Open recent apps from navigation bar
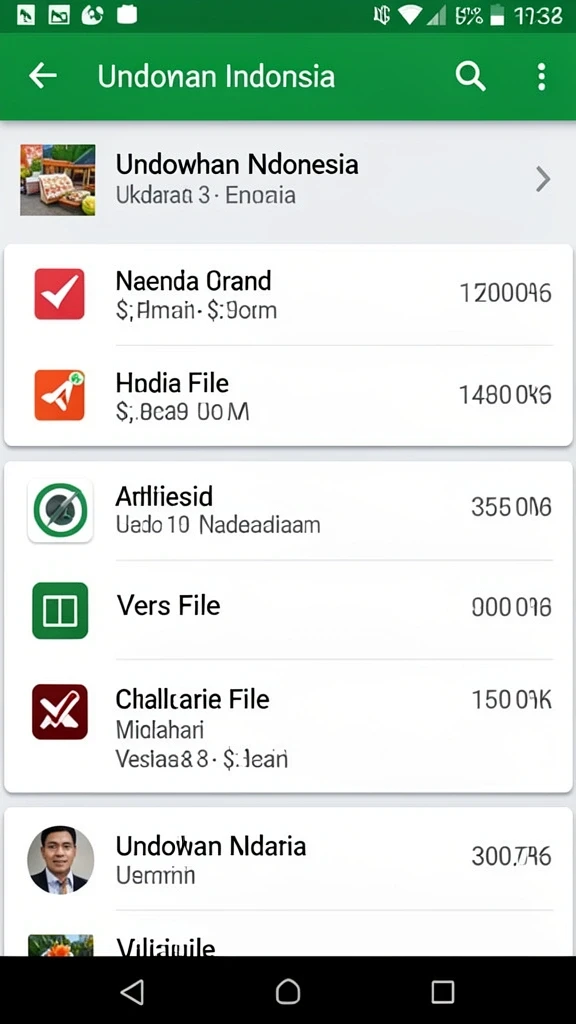 442,991
